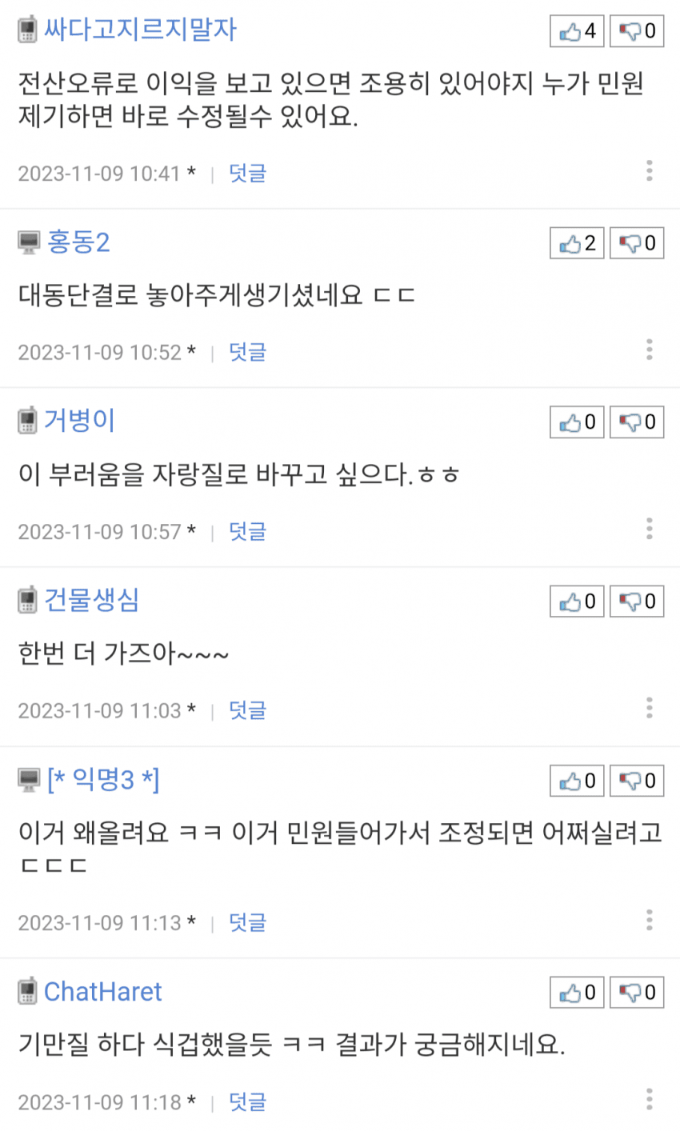This screenshot has height=1131, width=680.
Task: Tap 덧글 under 익명3's comment
Action: point(247,922)
